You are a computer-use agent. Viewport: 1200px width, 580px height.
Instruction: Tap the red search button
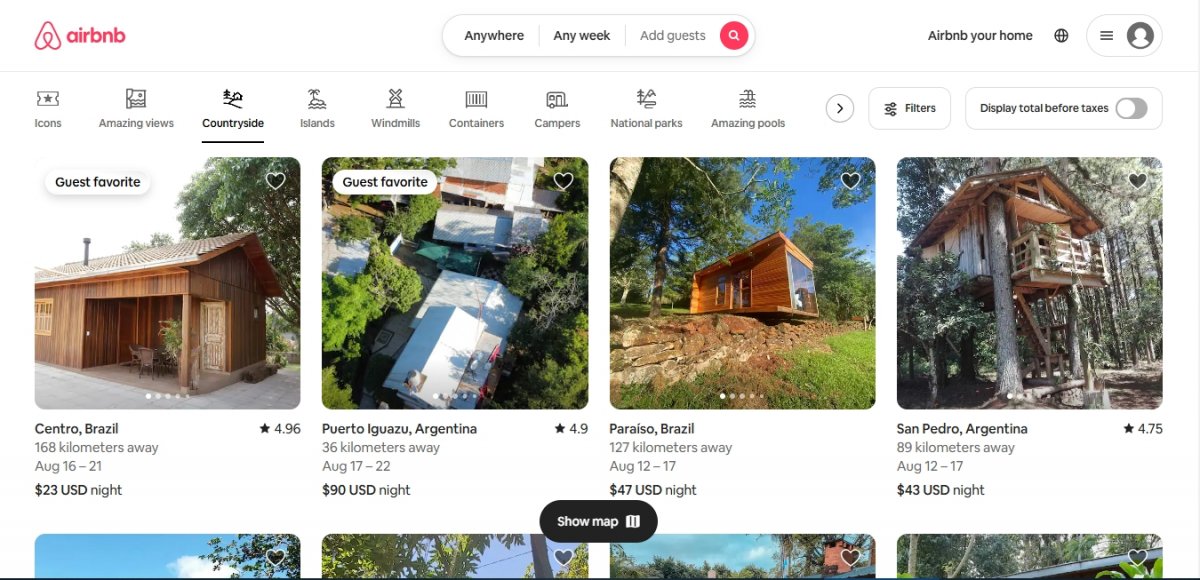(x=734, y=36)
